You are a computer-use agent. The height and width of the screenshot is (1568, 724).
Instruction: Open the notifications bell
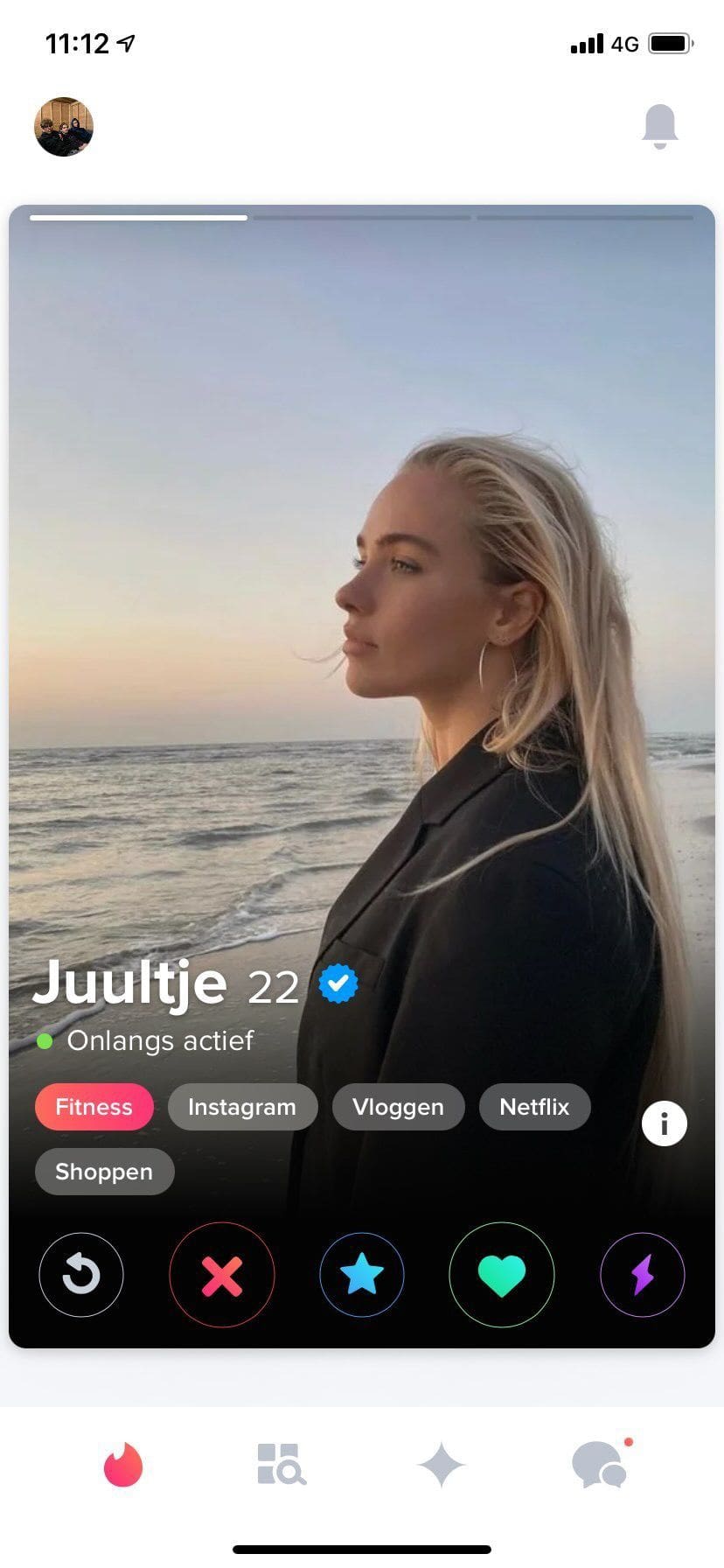tap(659, 126)
